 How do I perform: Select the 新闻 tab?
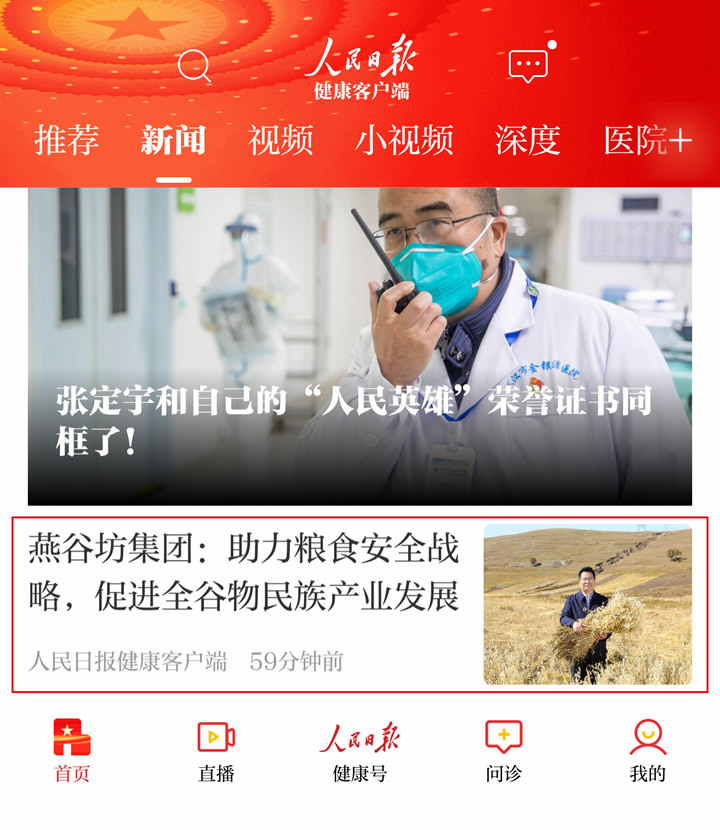click(x=173, y=140)
